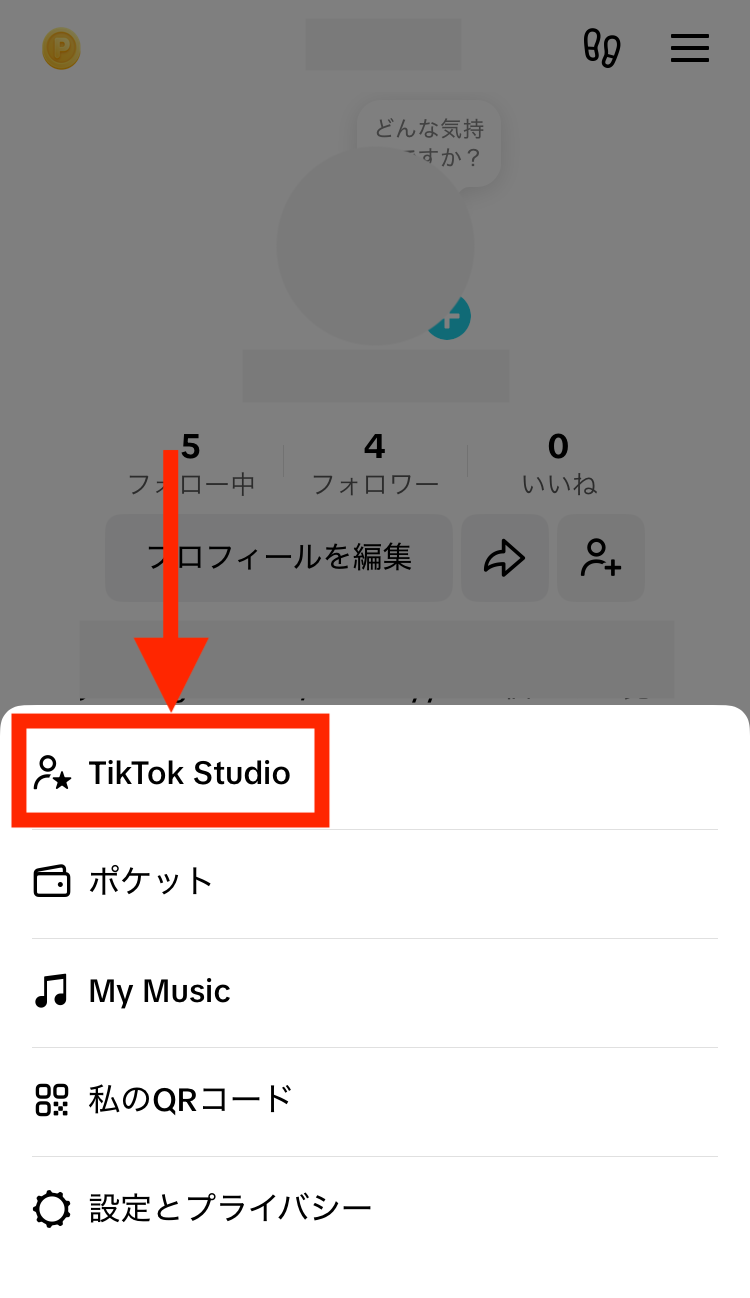Tap the avatar plus badge
This screenshot has width=750, height=1298.
point(449,319)
